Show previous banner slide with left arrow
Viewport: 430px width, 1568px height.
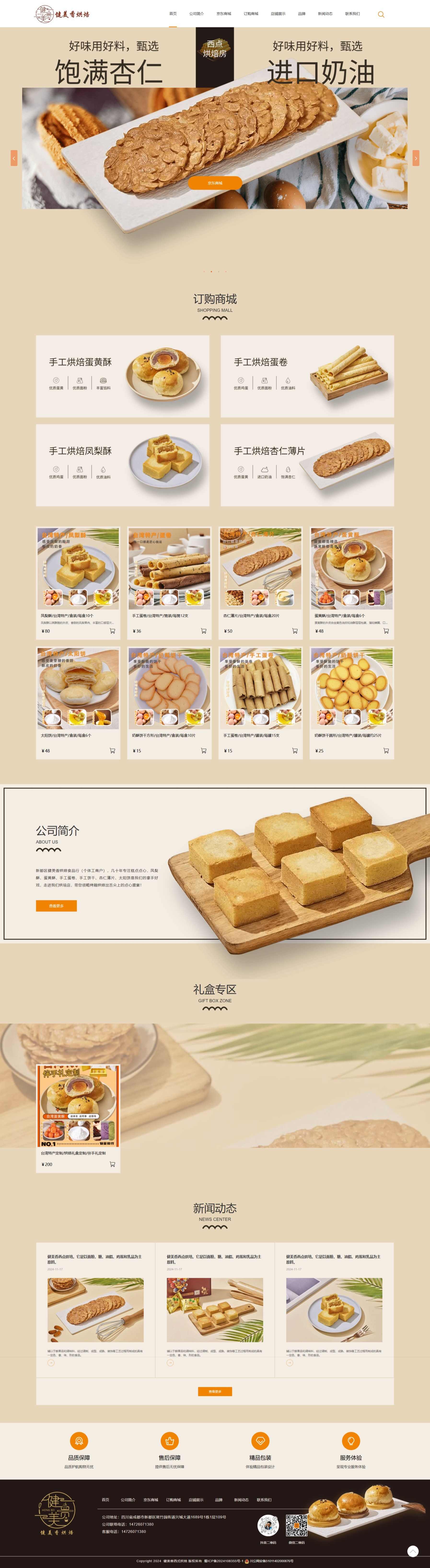[14, 158]
